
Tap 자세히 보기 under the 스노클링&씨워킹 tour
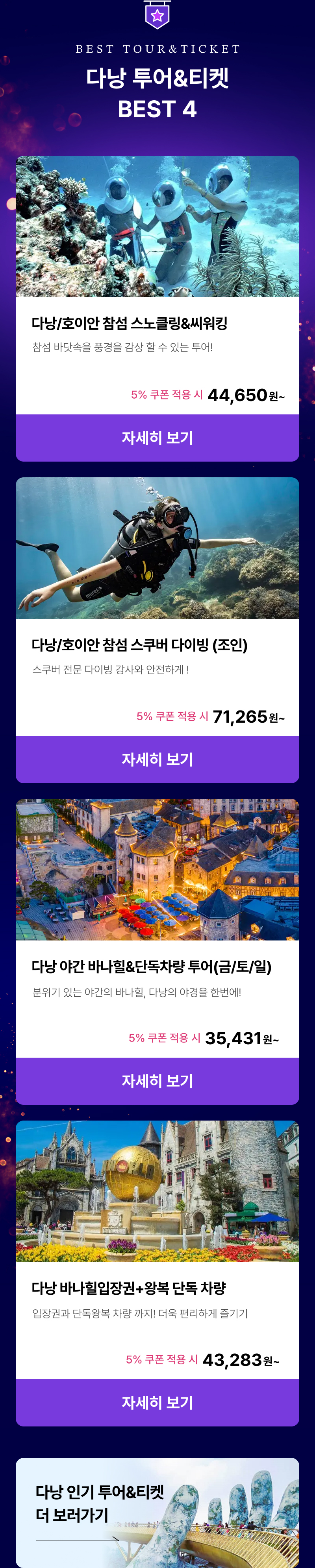click(157, 438)
